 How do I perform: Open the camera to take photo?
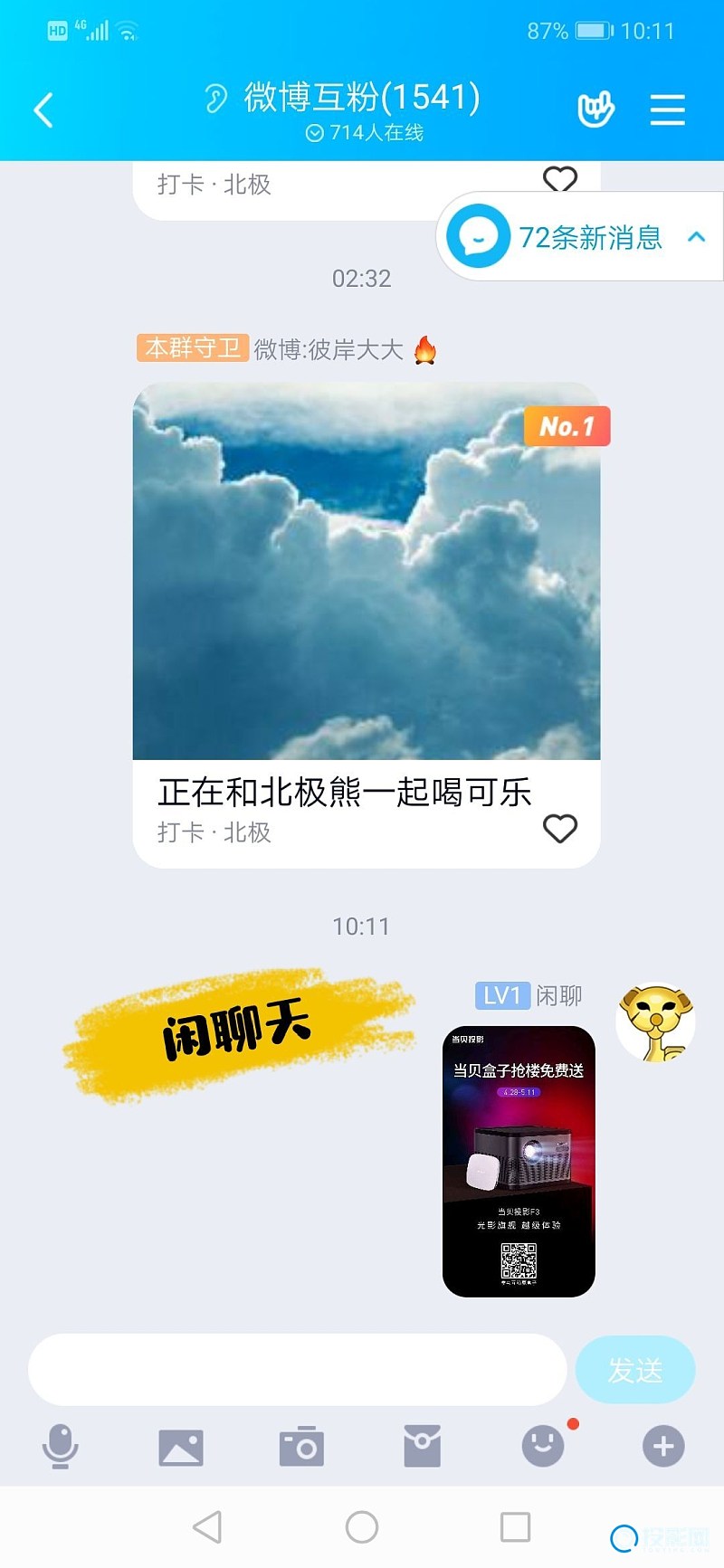[301, 1446]
